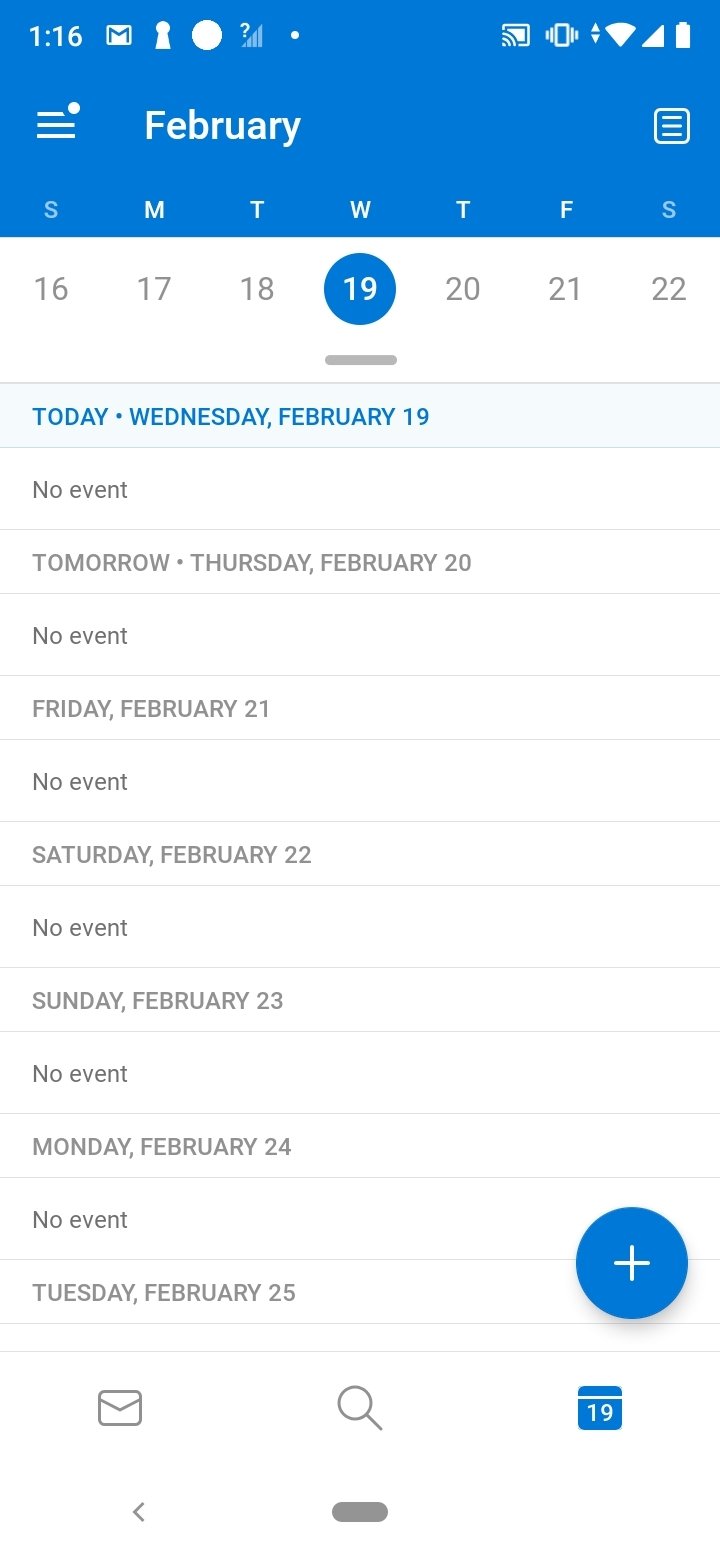Screen dimensions: 720x1560
Task: Tap No event under today February 19
Action: pyautogui.click(x=360, y=489)
